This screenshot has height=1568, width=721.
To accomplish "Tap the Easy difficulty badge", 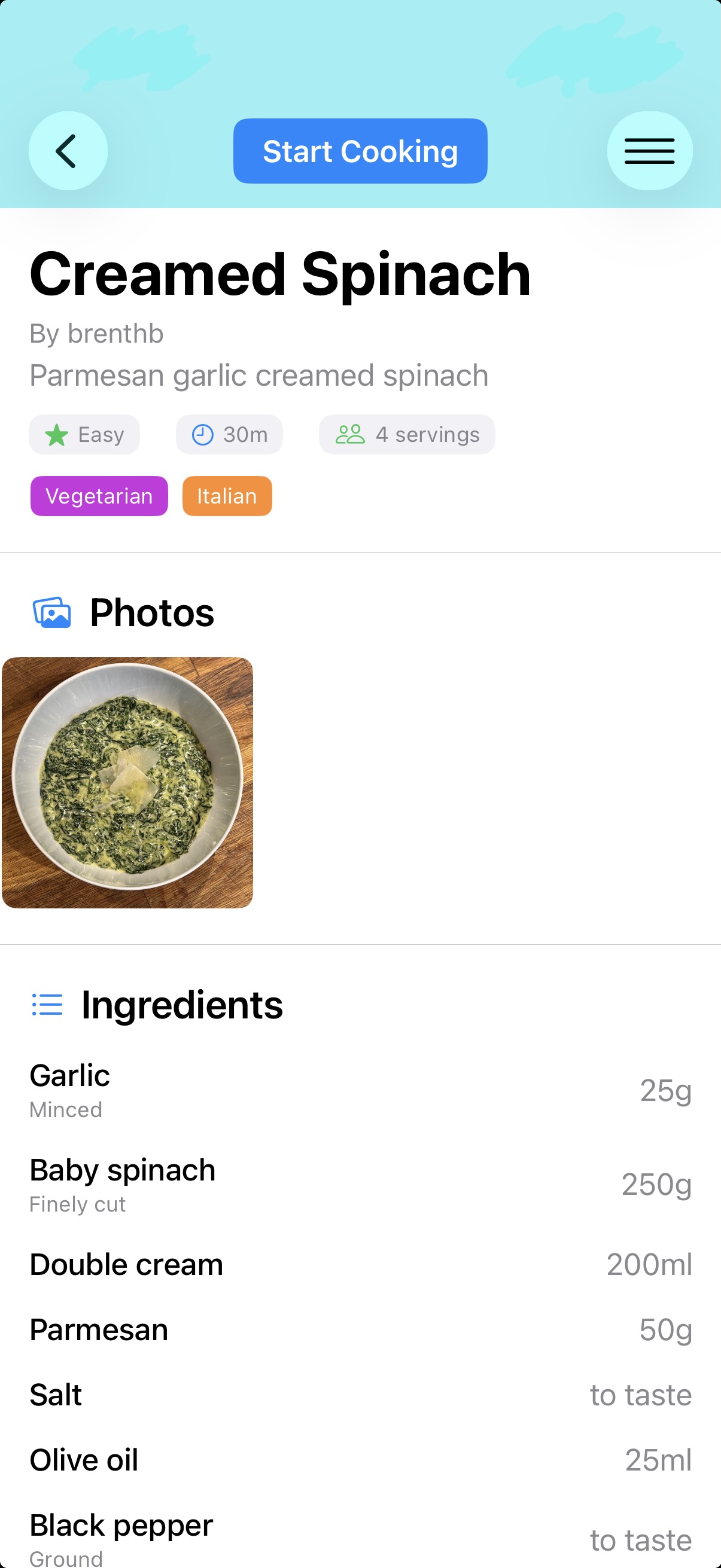I will click(x=84, y=434).
